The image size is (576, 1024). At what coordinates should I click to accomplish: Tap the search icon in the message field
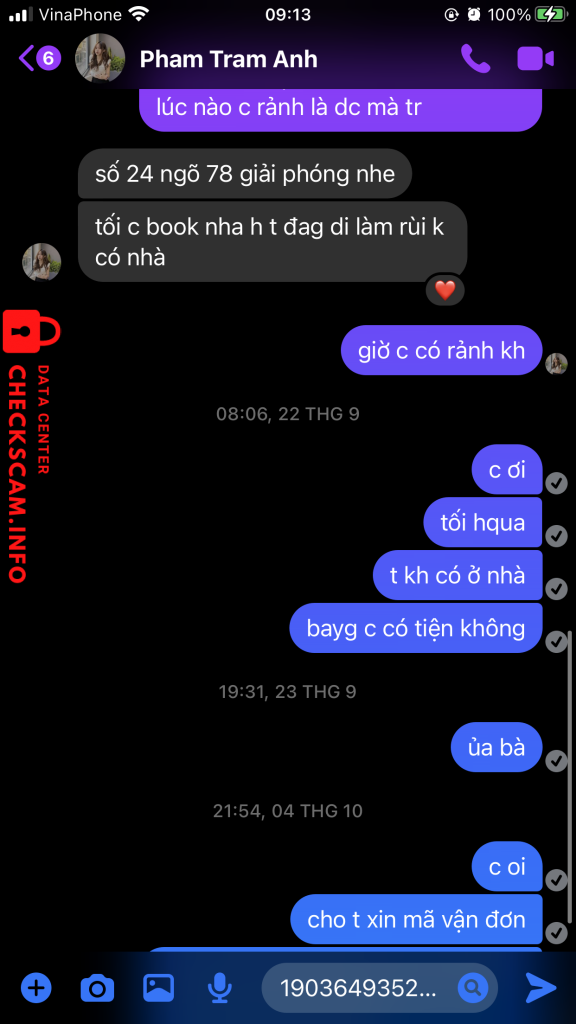point(473,987)
